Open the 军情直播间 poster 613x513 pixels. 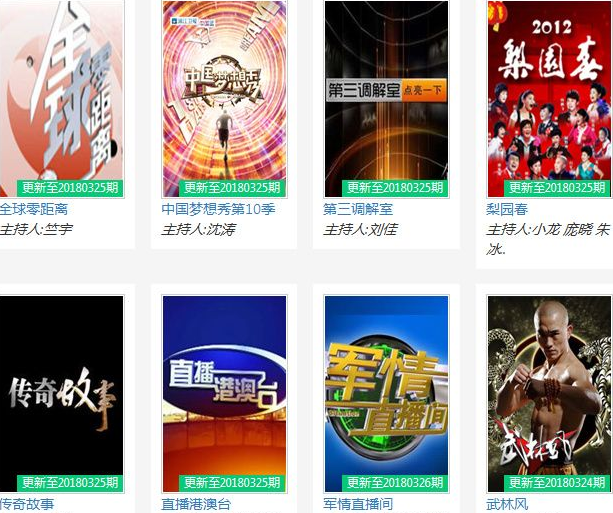(x=386, y=394)
